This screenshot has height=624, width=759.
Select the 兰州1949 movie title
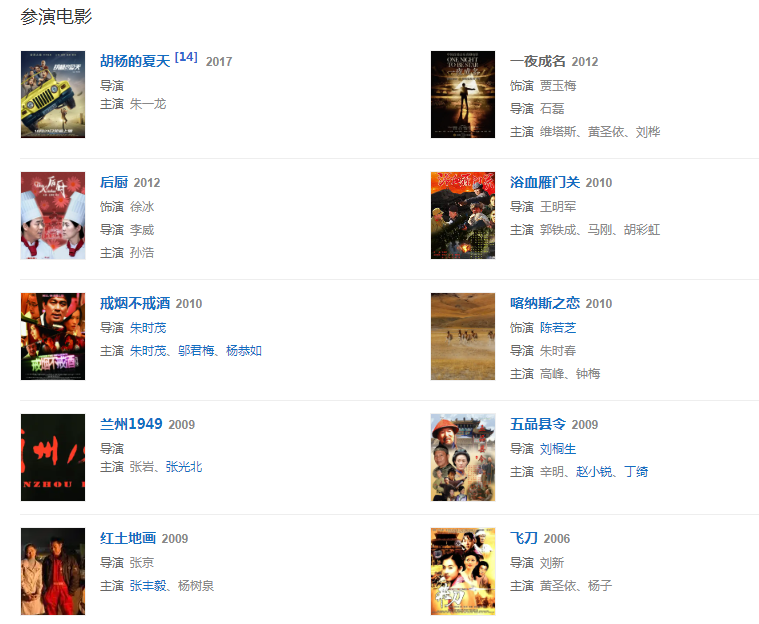[x=131, y=424]
